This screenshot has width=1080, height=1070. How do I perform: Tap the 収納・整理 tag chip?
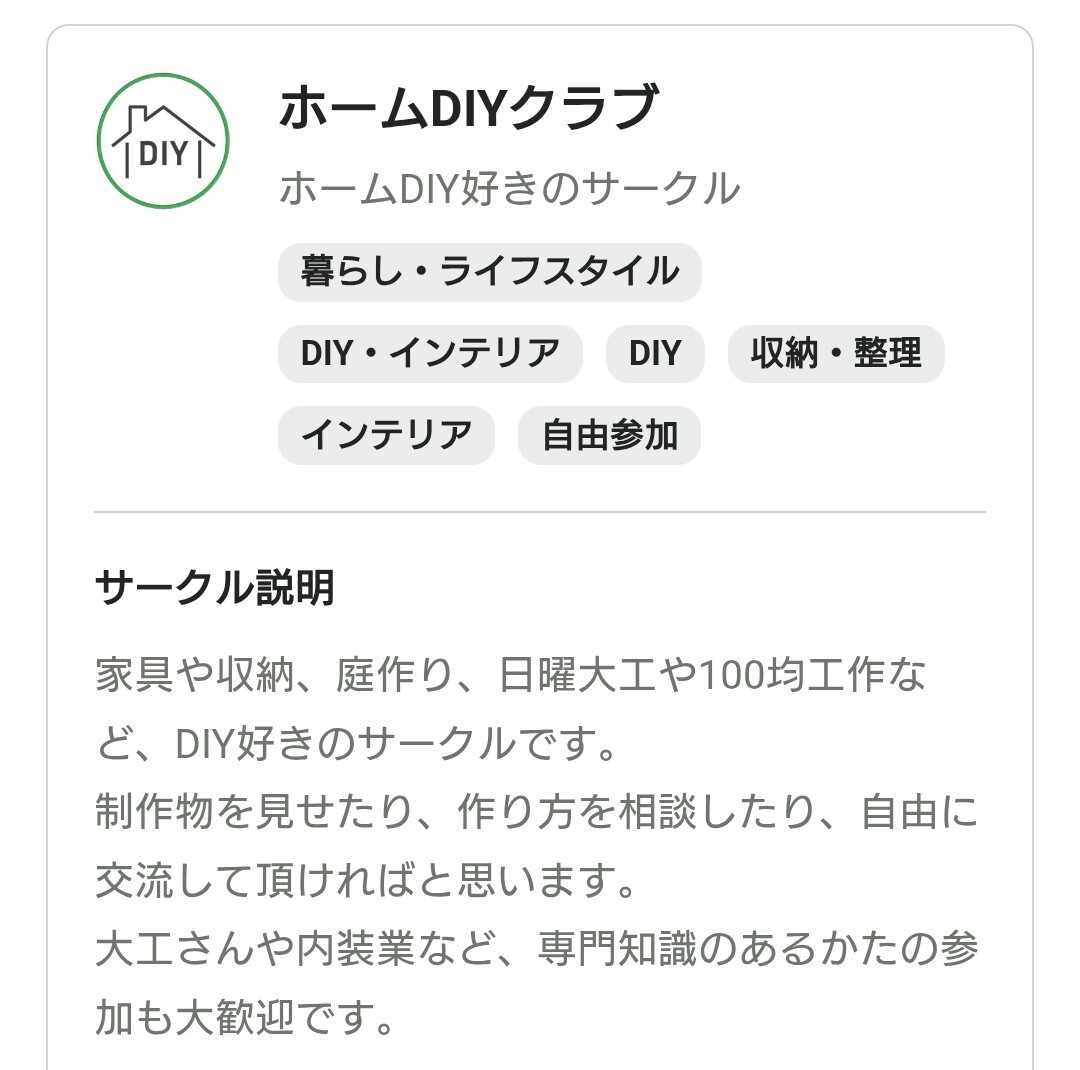tap(835, 353)
